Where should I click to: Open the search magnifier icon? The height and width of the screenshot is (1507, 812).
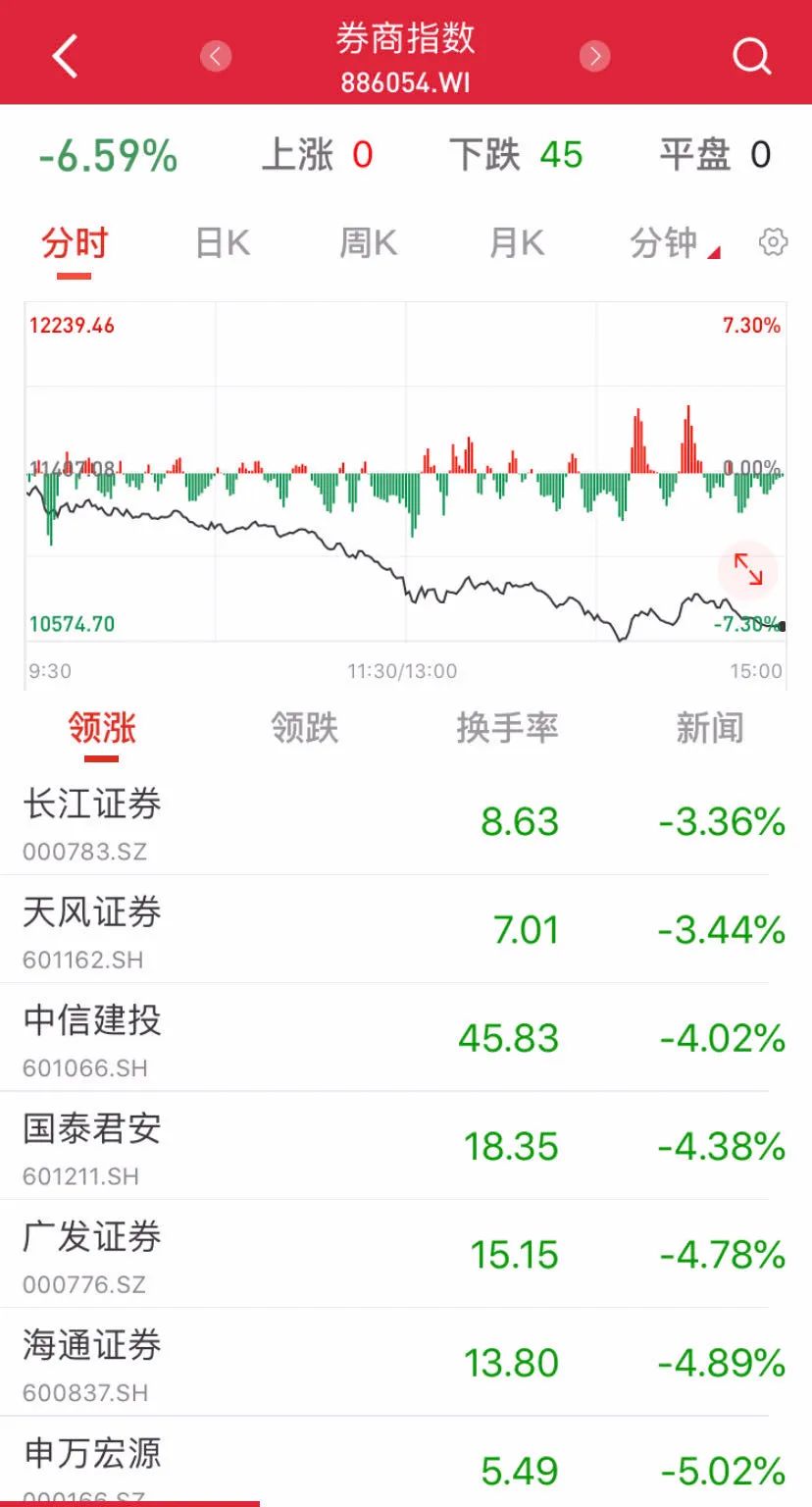[751, 56]
